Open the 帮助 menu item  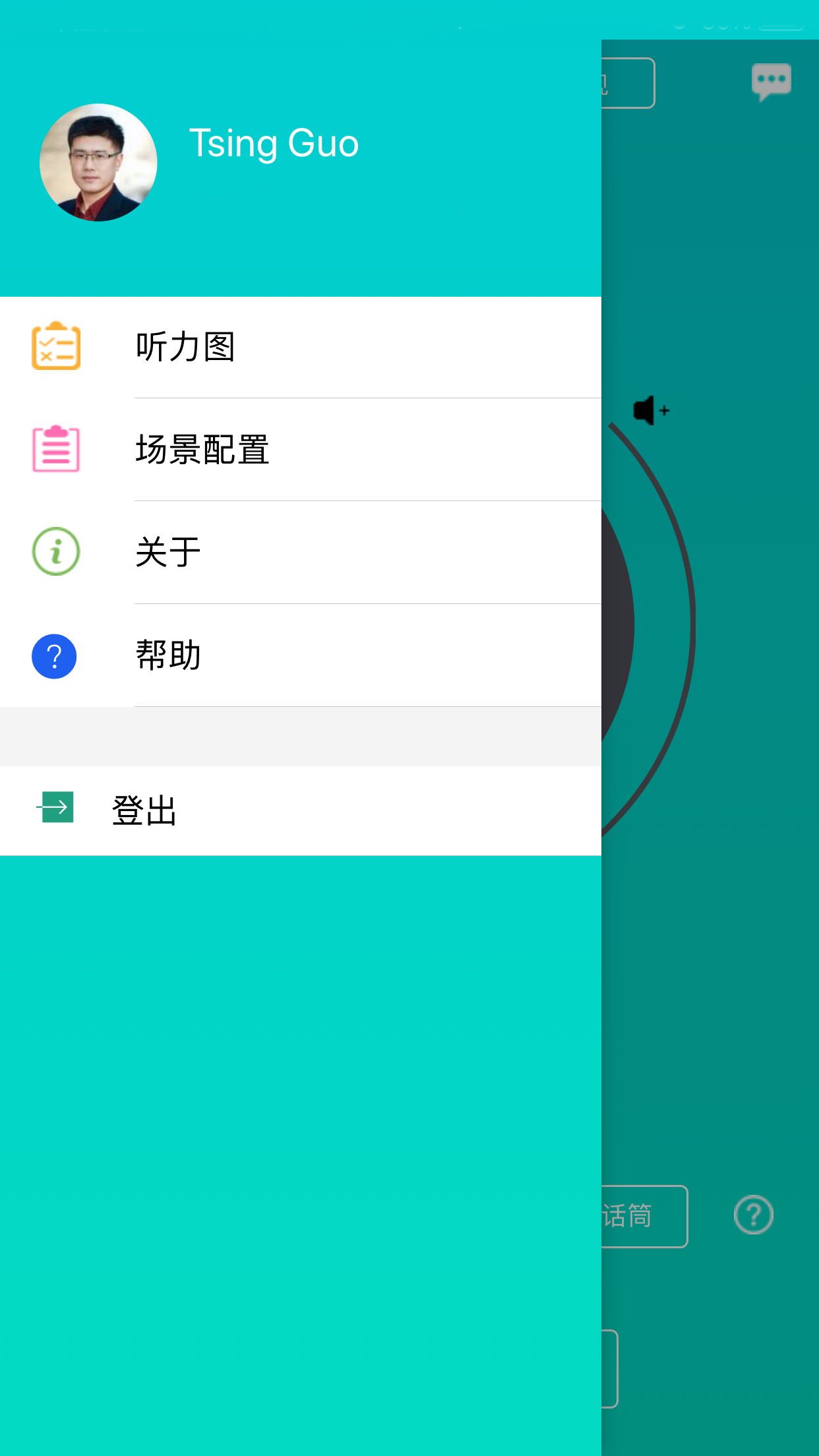pos(167,655)
